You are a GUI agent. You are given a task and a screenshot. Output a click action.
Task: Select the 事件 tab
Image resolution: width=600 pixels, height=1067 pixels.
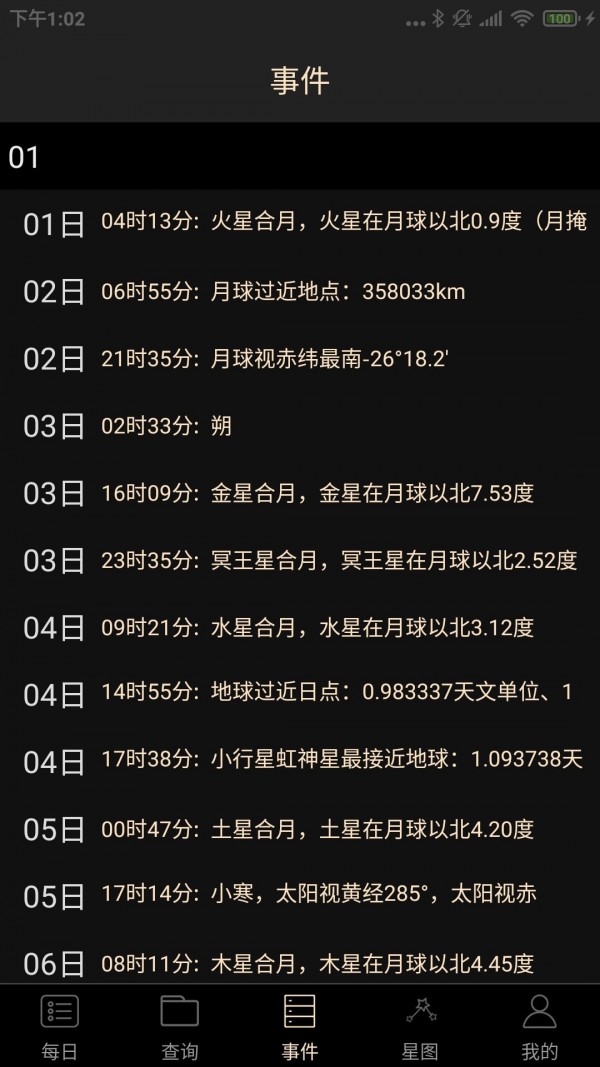[300, 1025]
